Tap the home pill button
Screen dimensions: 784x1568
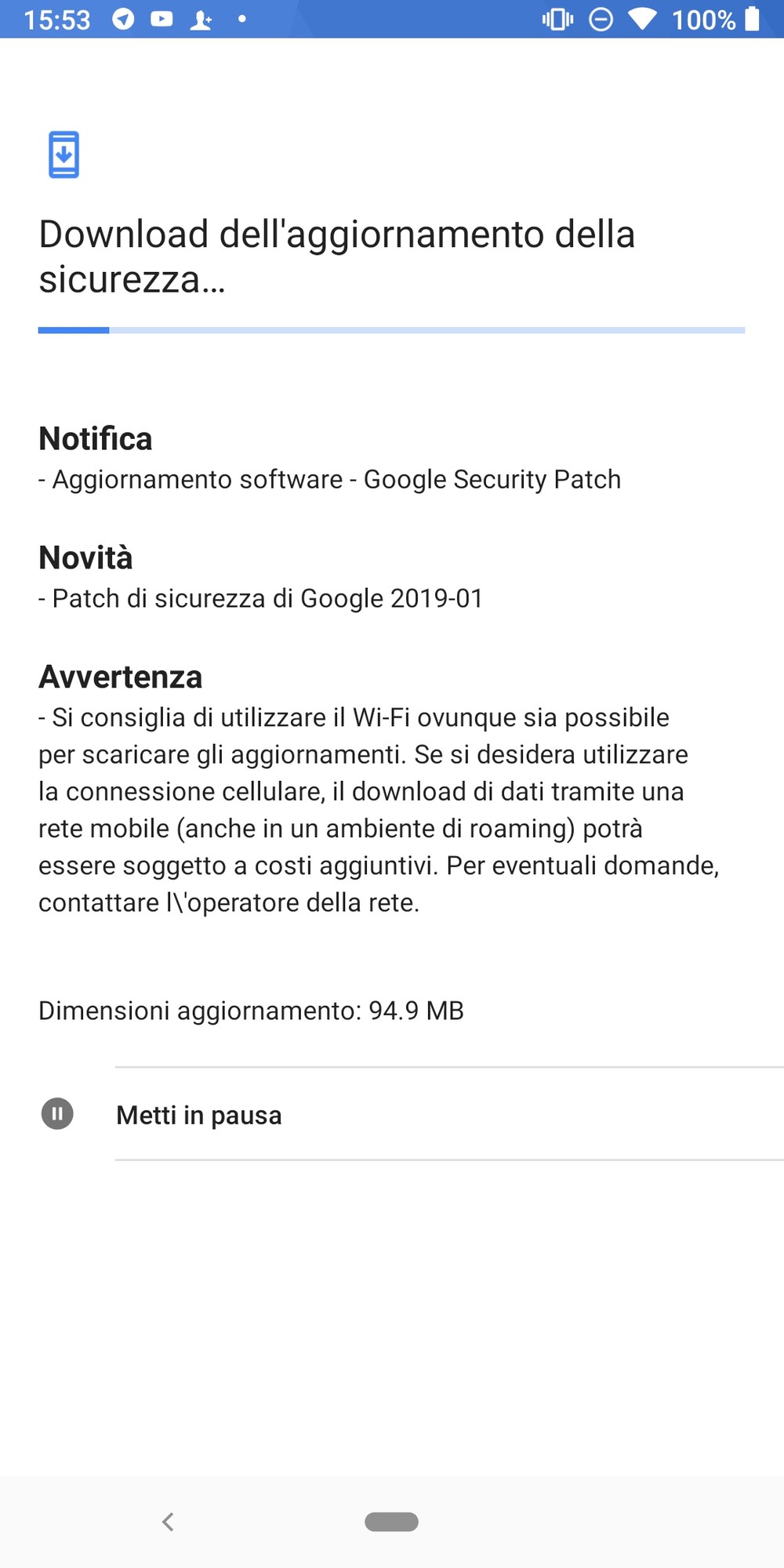click(391, 1522)
